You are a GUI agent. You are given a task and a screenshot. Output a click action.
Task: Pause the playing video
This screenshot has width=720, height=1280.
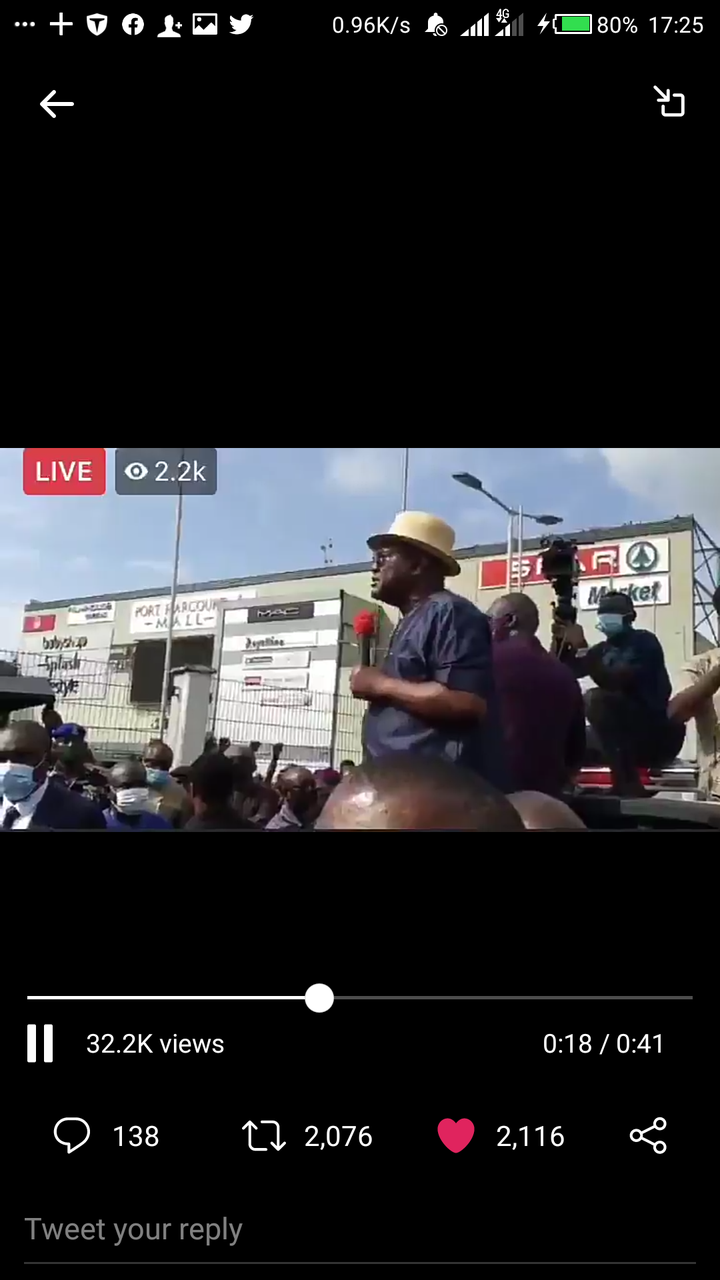pyautogui.click(x=40, y=1043)
